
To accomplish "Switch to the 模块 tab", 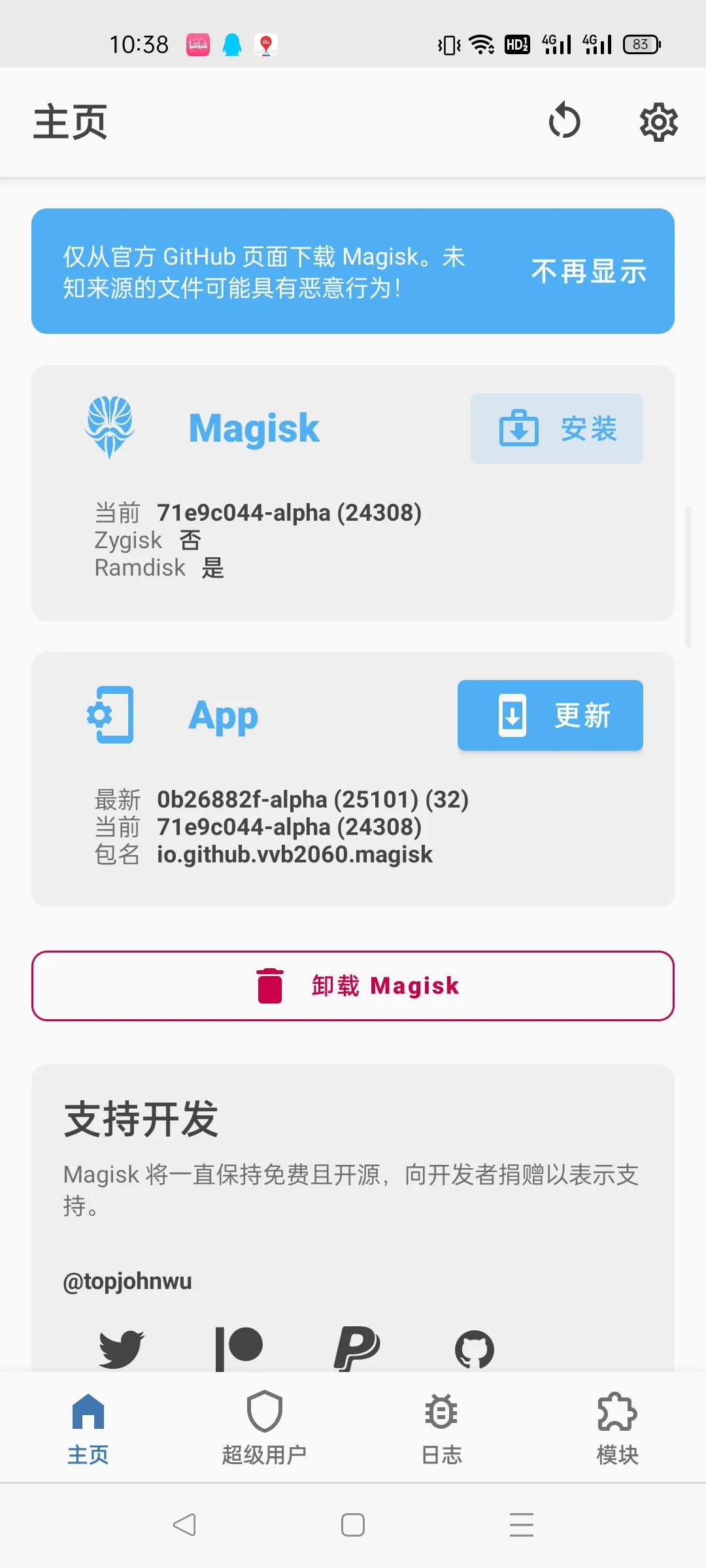I will (x=617, y=1428).
